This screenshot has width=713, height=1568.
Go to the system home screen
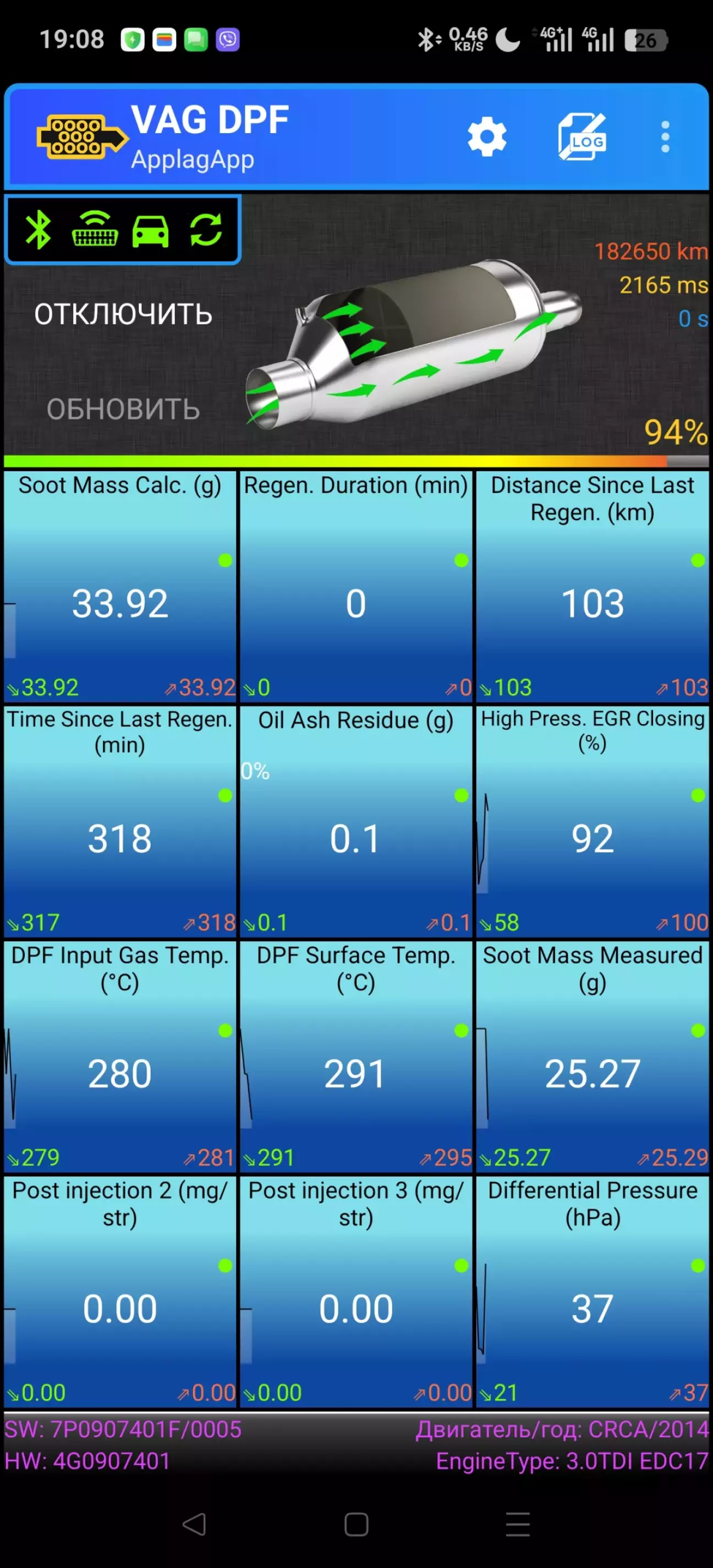click(356, 1525)
